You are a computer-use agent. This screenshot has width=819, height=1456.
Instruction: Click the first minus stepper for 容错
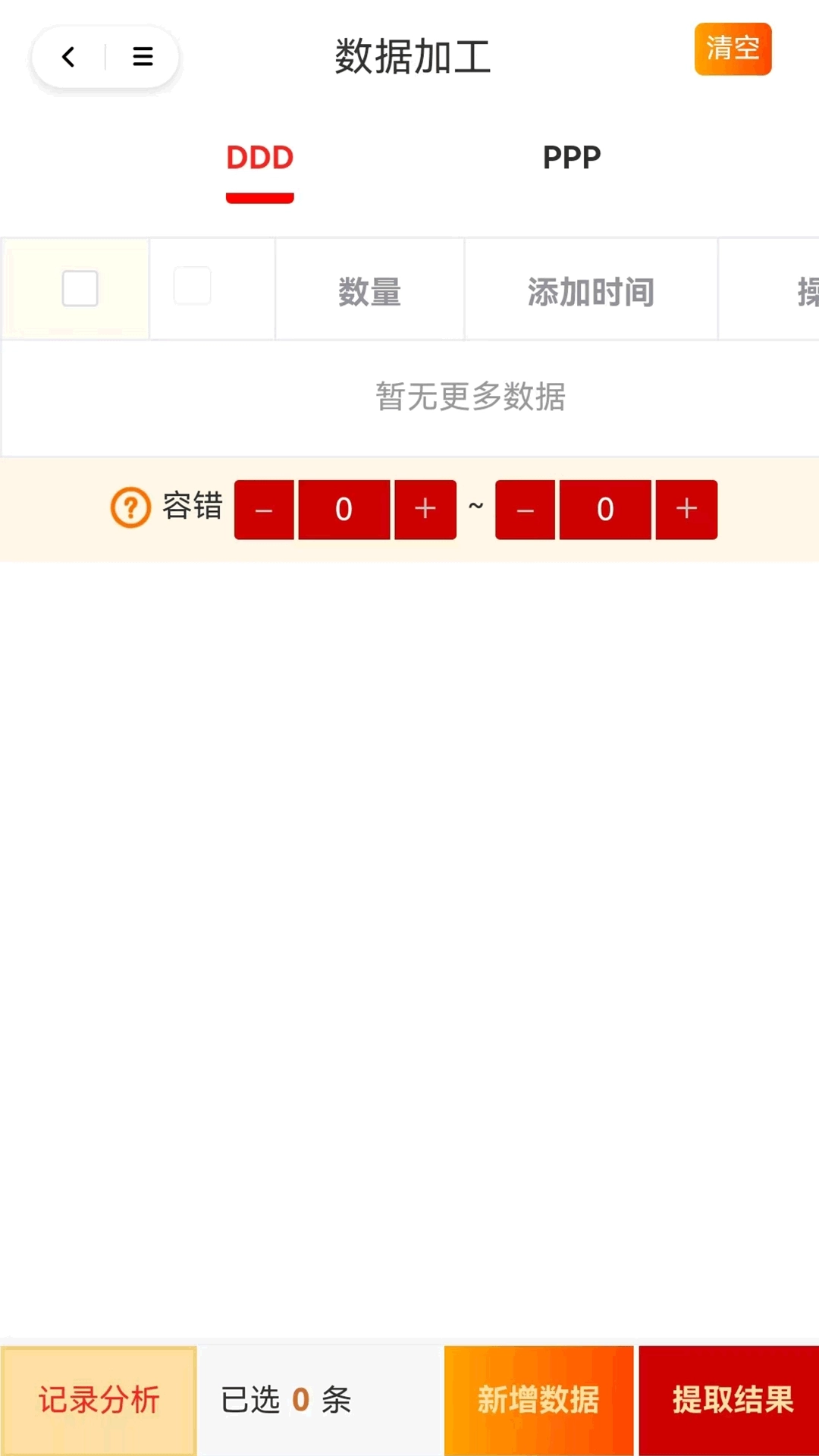pyautogui.click(x=263, y=509)
